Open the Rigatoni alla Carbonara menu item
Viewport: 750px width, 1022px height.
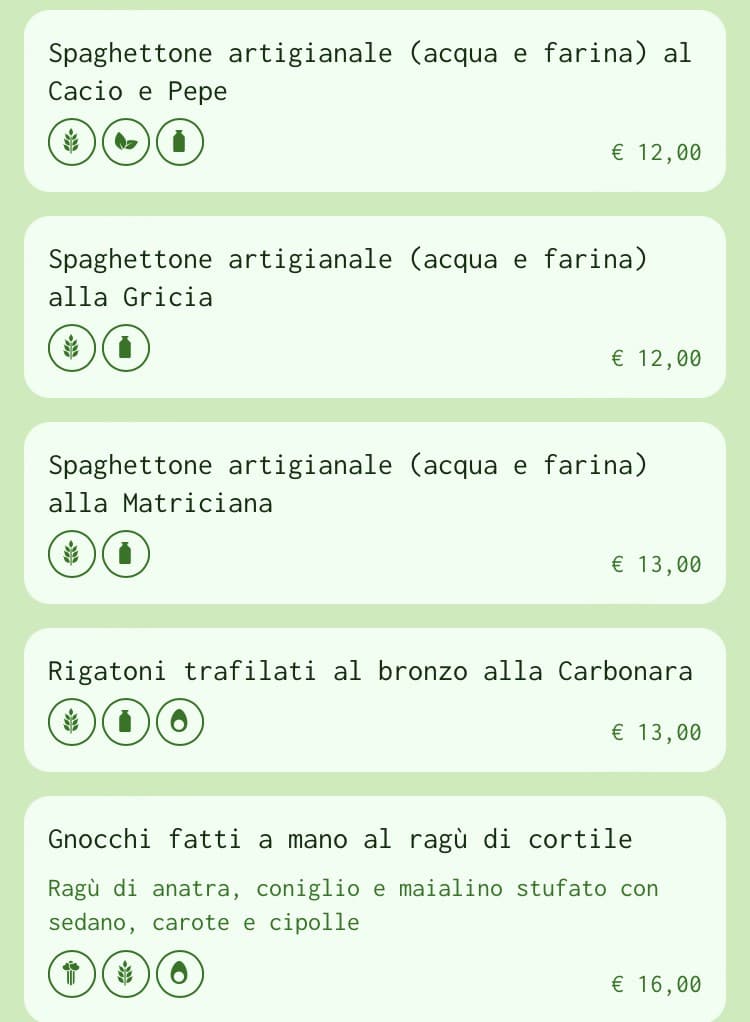(x=375, y=700)
